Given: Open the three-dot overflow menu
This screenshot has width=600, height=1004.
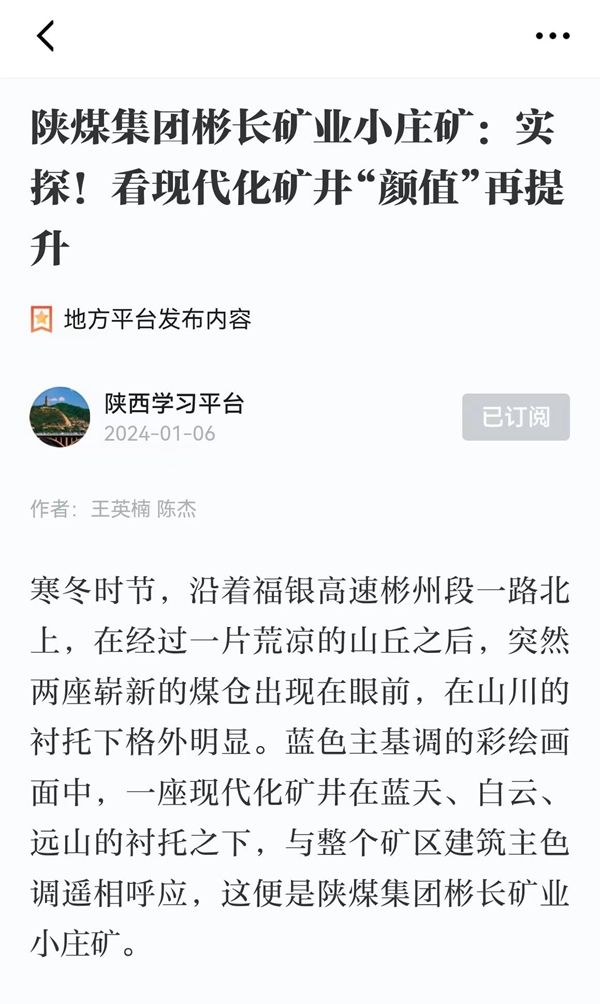Looking at the screenshot, I should point(552,37).
